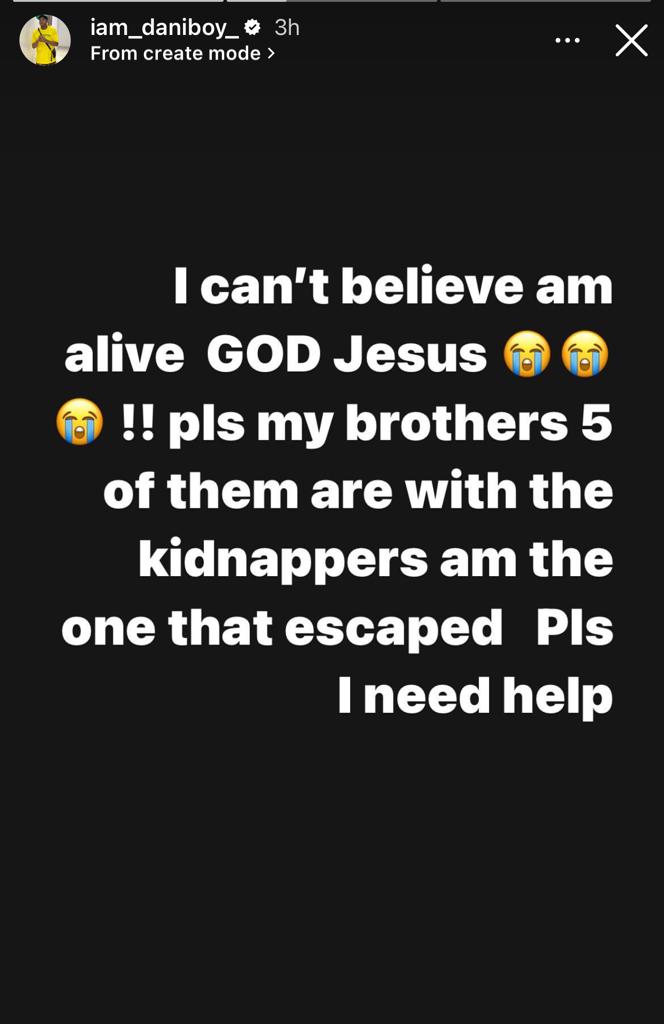The width and height of the screenshot is (664, 1024).
Task: Open the three-dot story options menu
Action: (x=567, y=41)
